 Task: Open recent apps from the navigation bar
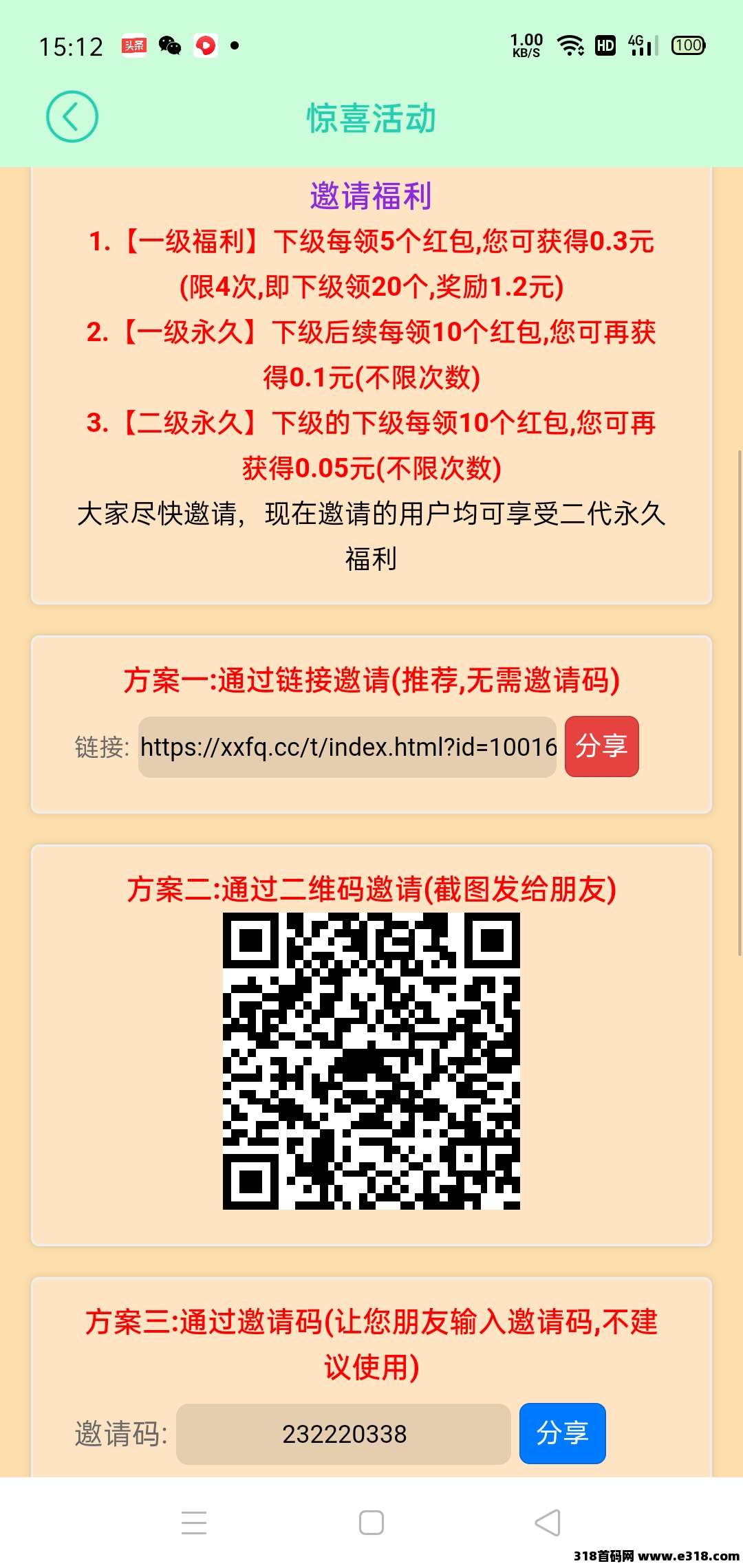pyautogui.click(x=194, y=1523)
